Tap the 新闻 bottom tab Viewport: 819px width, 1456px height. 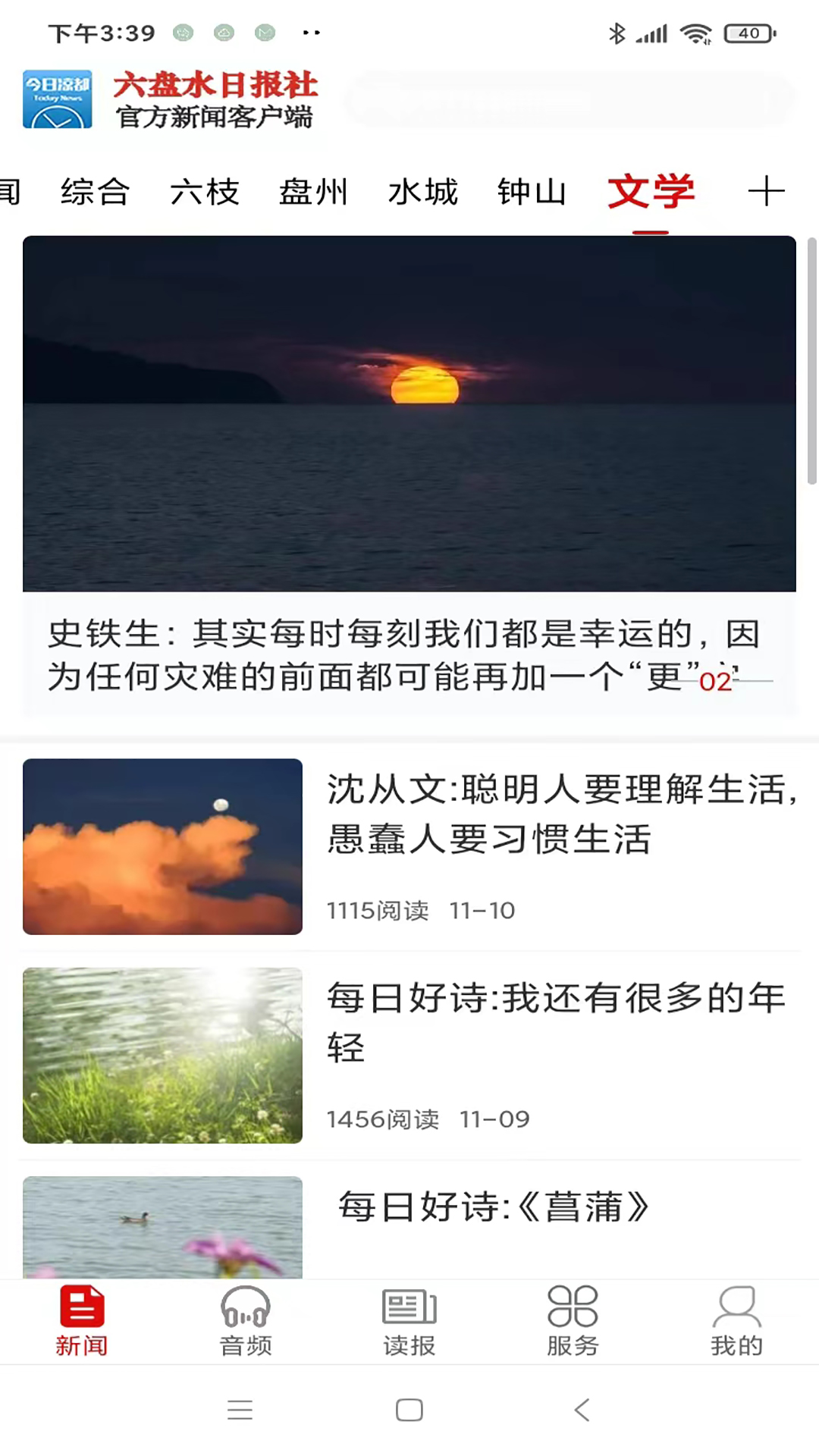click(x=82, y=1321)
